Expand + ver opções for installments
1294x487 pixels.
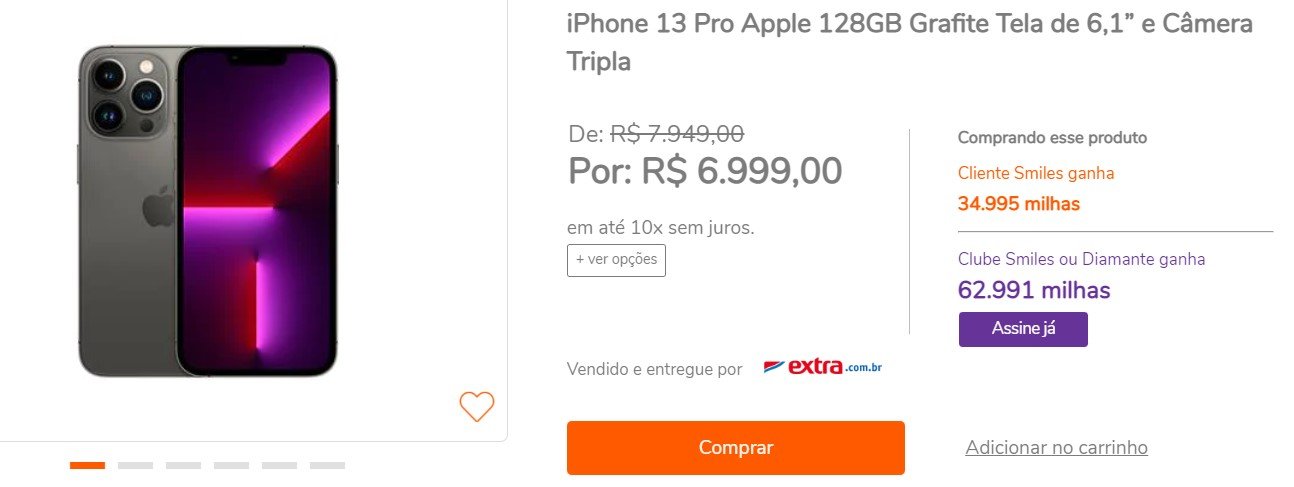(616, 259)
